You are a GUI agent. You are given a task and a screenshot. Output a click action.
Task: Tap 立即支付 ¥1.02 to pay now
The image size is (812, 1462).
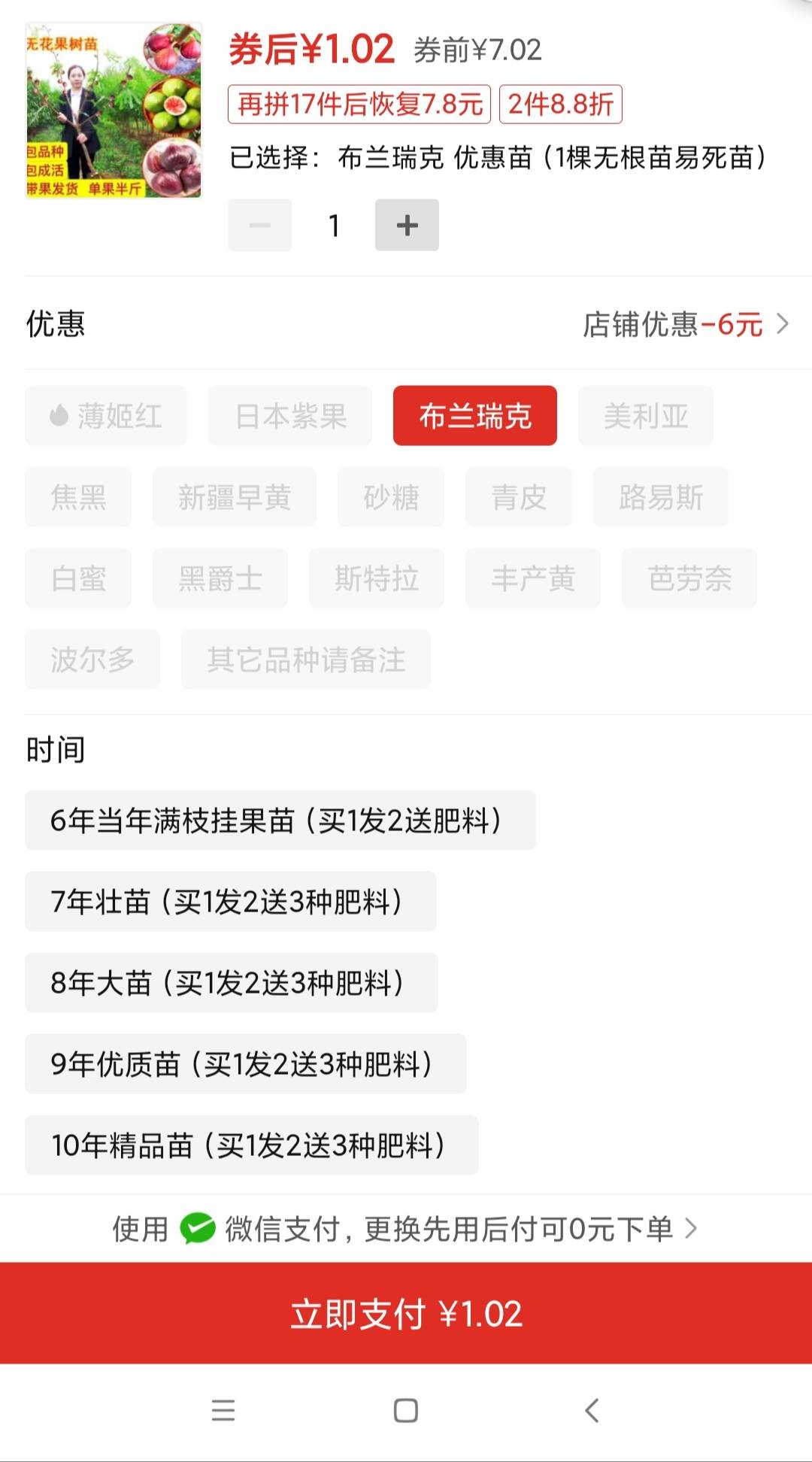406,1314
